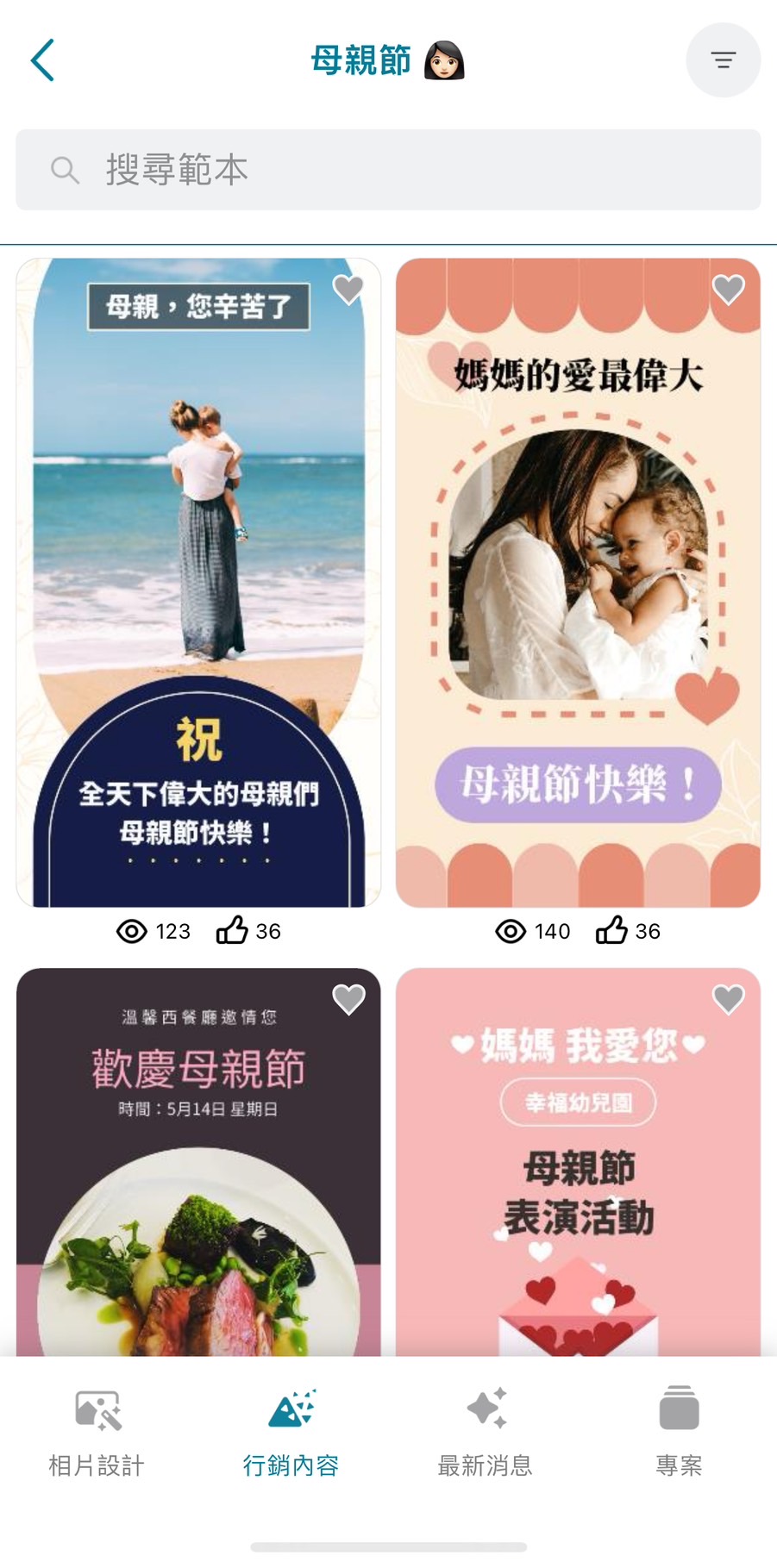777x1568 pixels.
Task: Switch to the 專案 tab
Action: click(679, 1433)
